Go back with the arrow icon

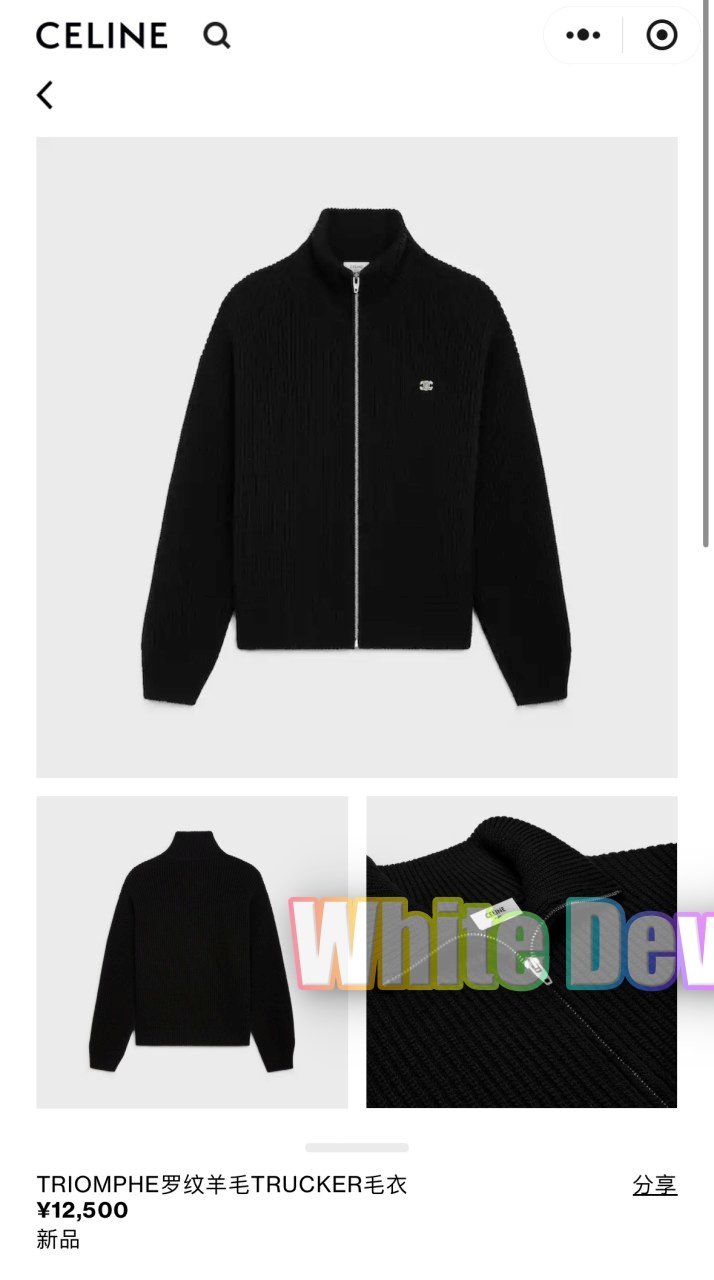point(45,95)
